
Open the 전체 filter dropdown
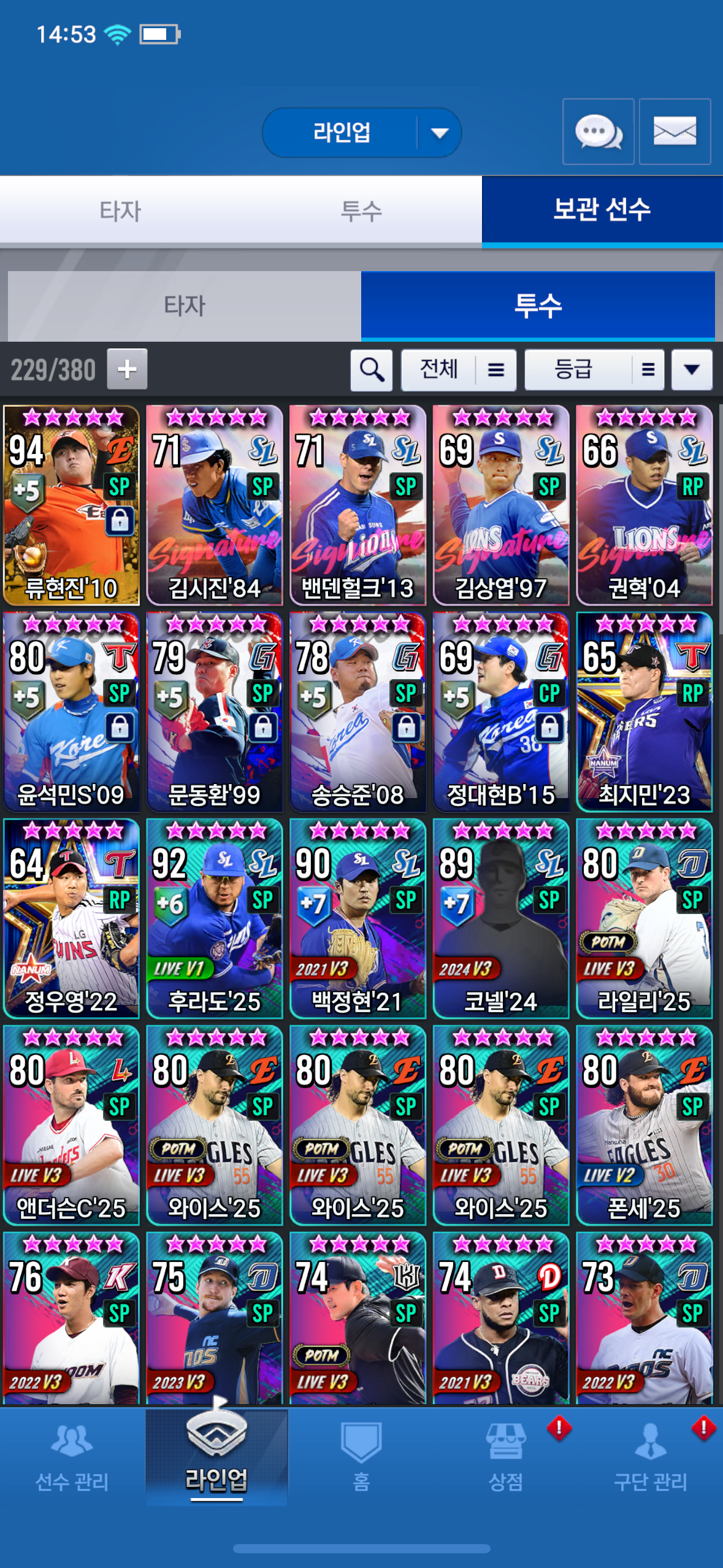(x=458, y=370)
